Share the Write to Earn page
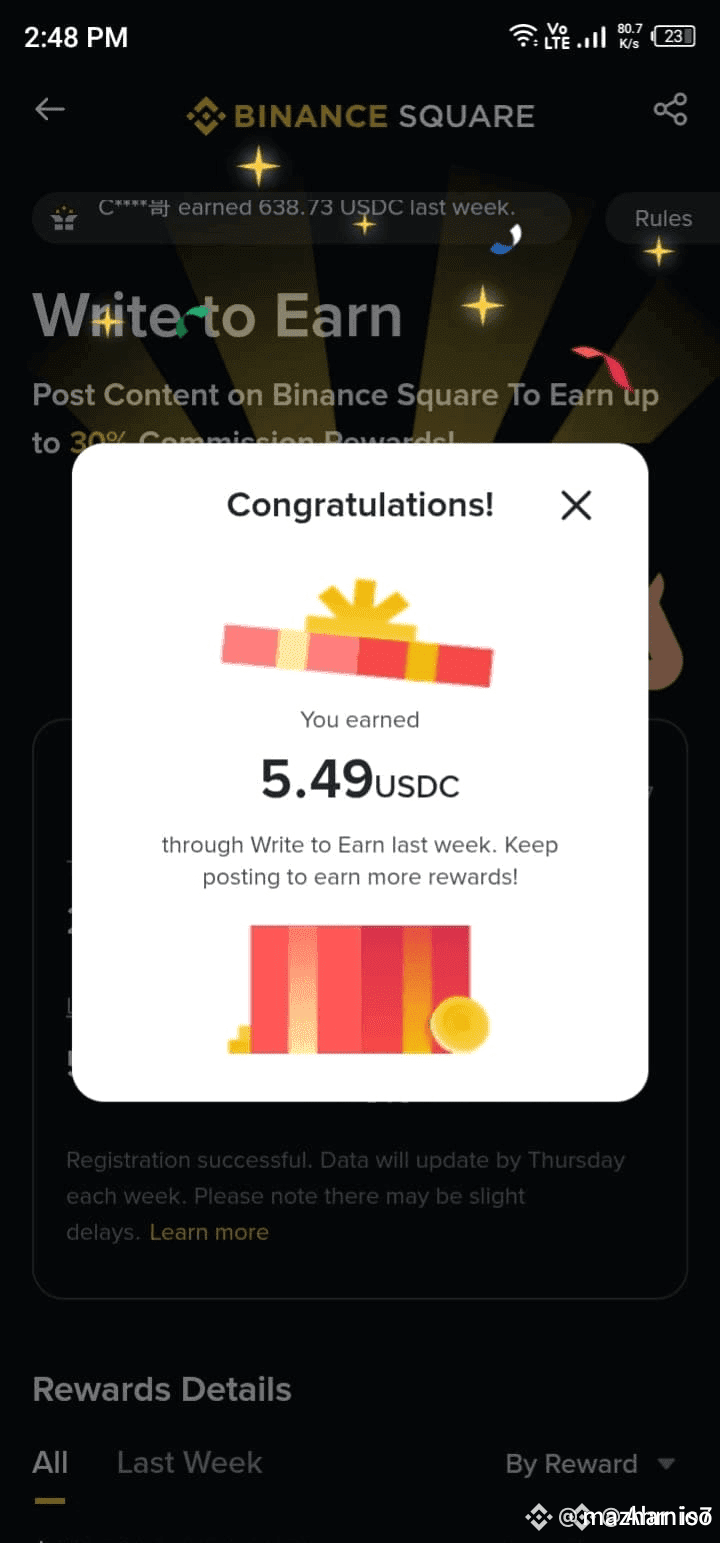 coord(670,110)
